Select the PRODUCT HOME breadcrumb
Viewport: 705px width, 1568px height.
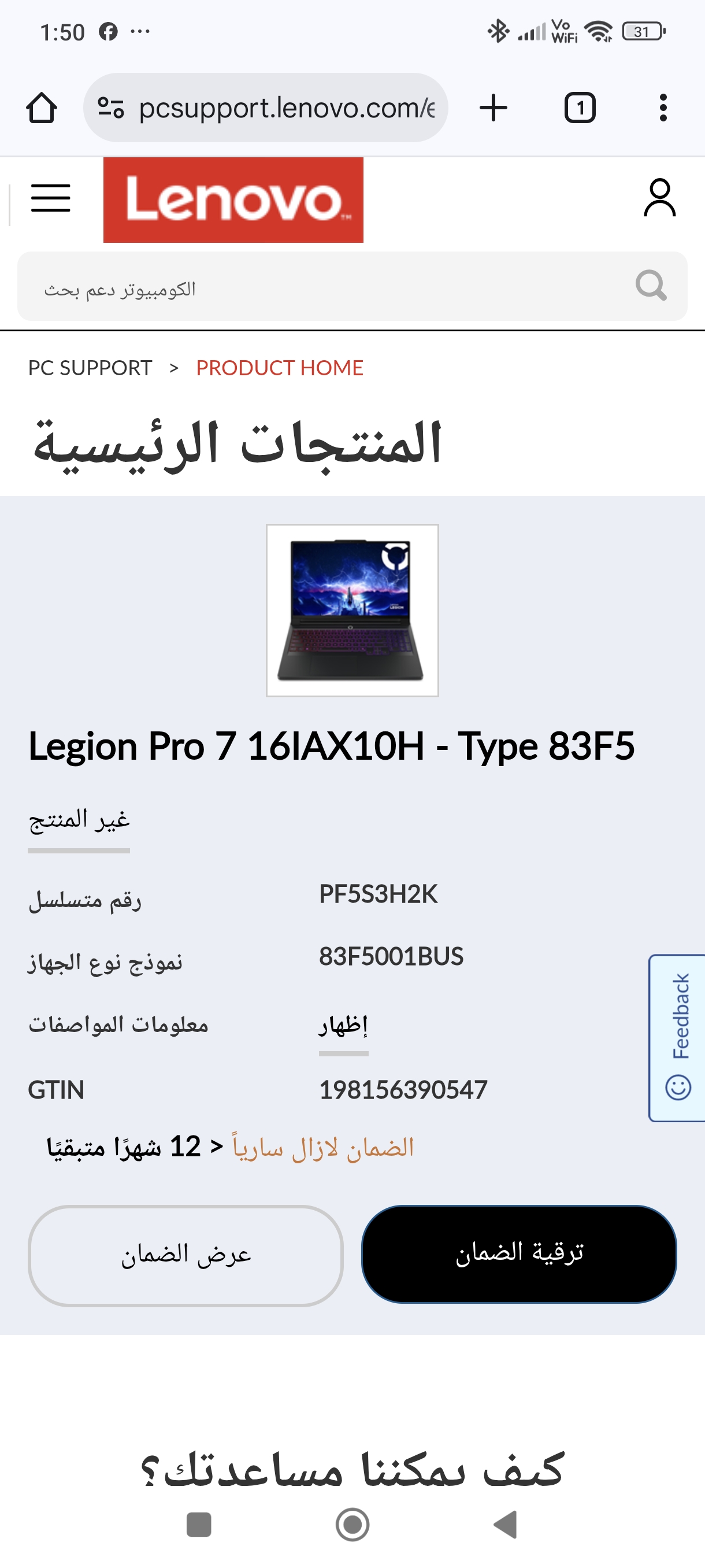279,367
